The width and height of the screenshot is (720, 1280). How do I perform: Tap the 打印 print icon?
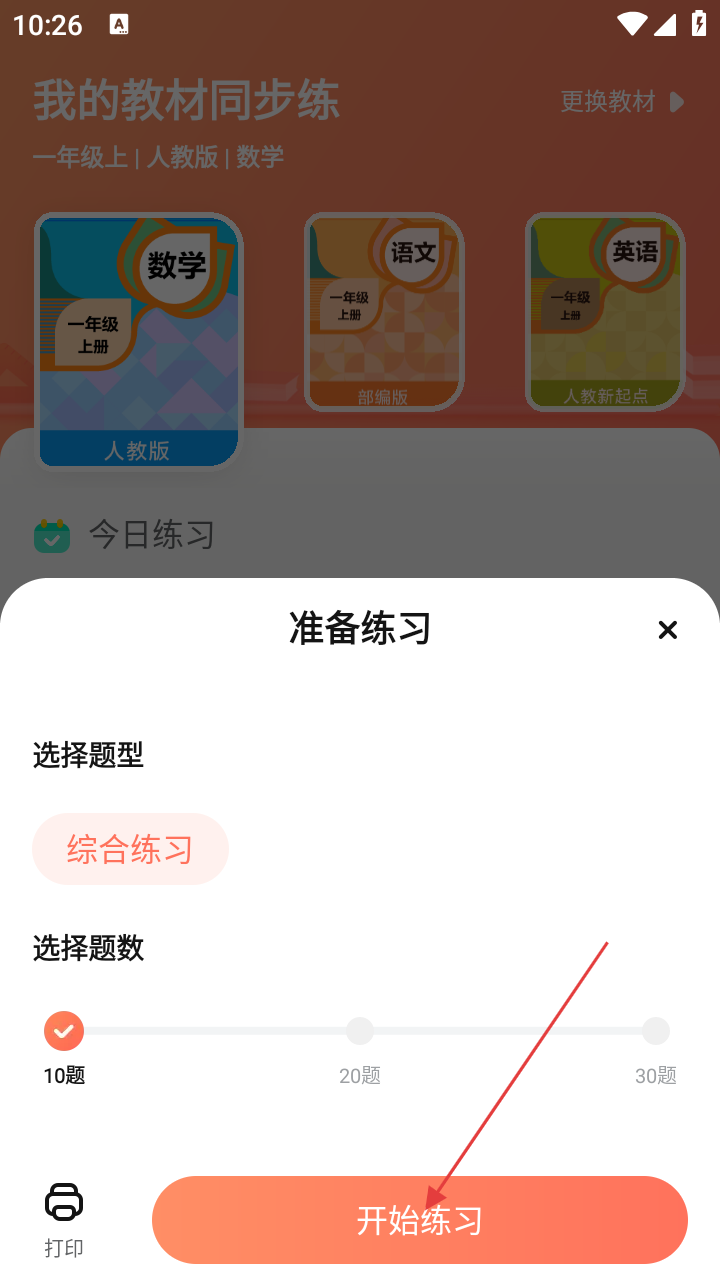(64, 1203)
